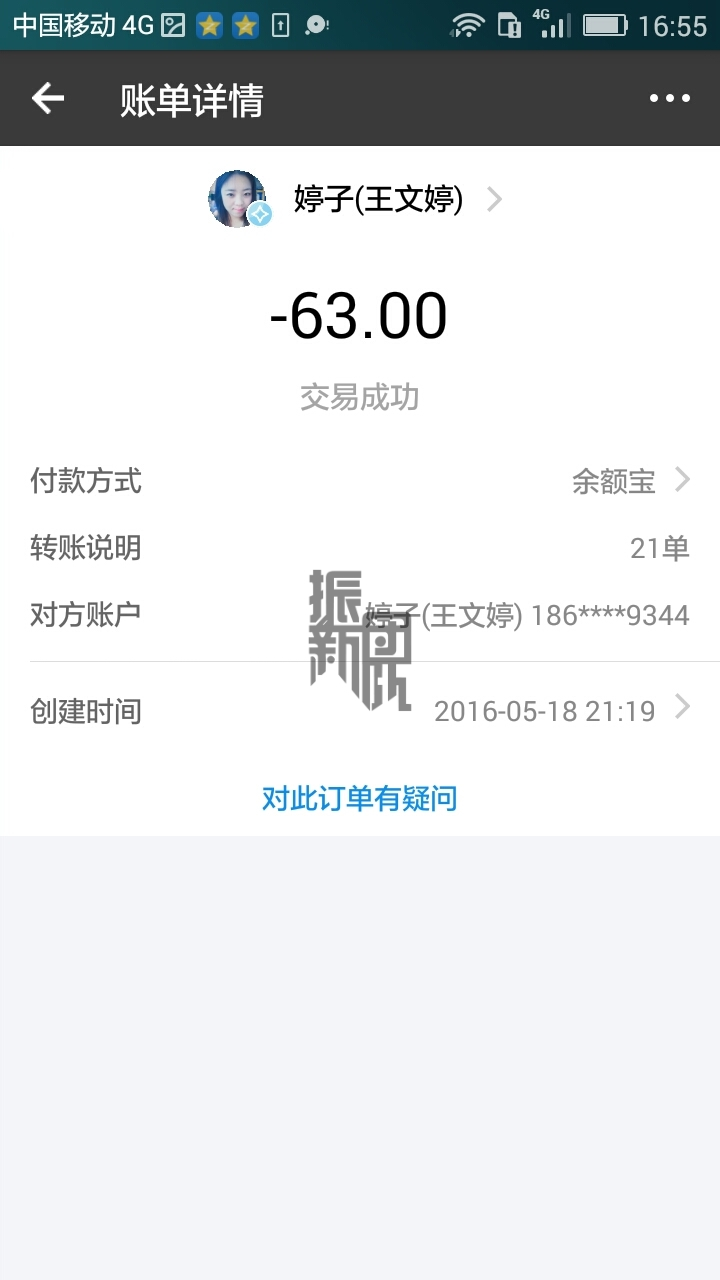
Task: Tap the 对此订单有疑问 link
Action: [x=360, y=798]
